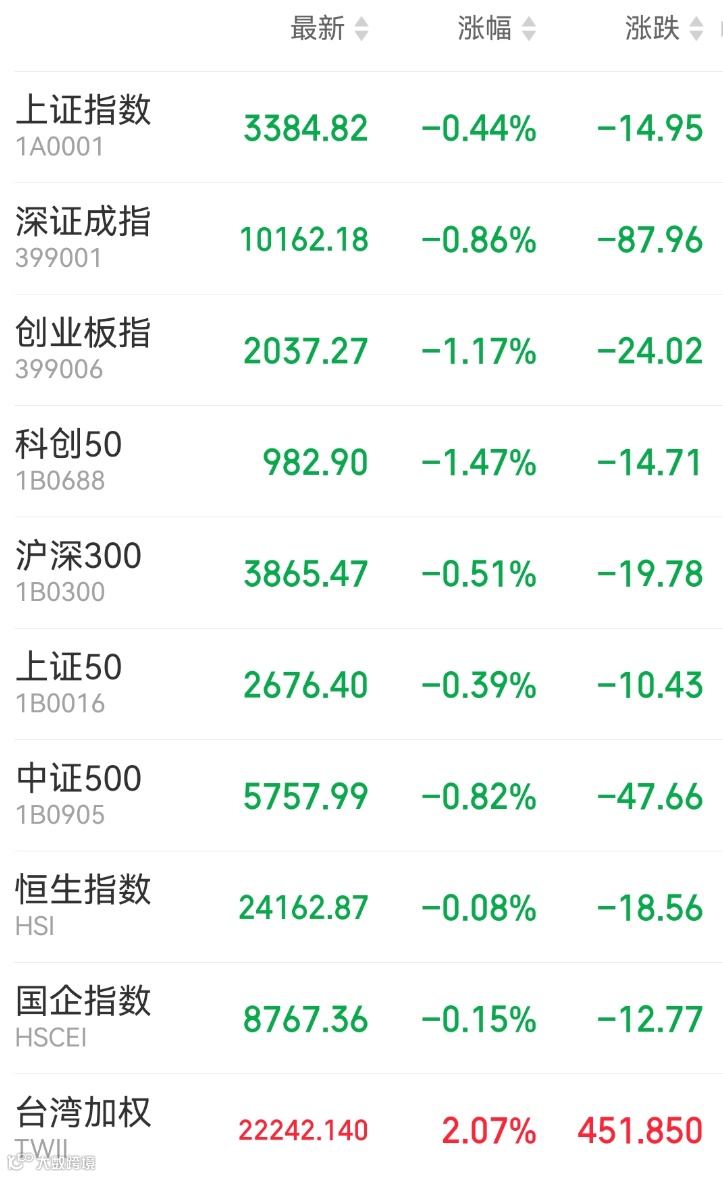Viewport: 723px width, 1177px height.
Task: Open 上证指数 index details
Action: coord(368,127)
